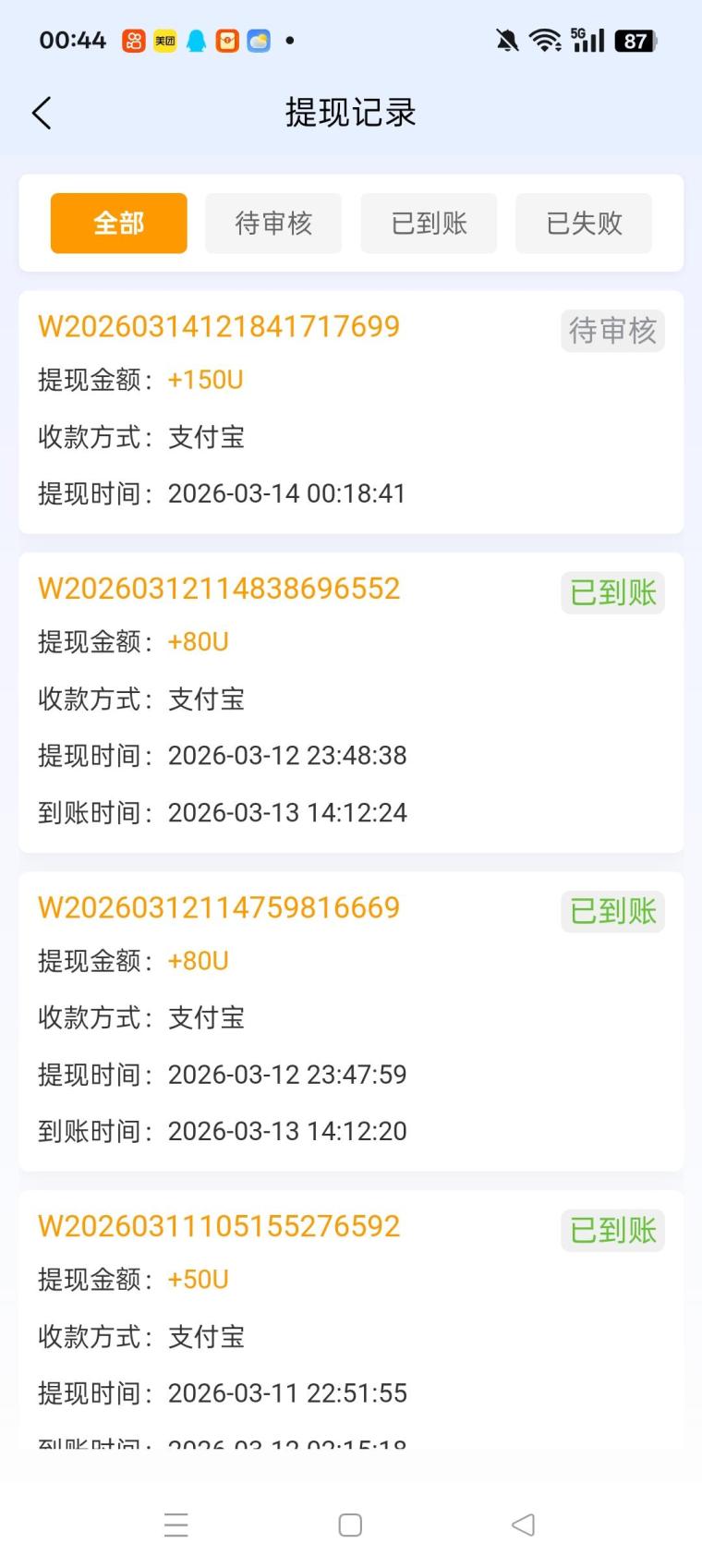The height and width of the screenshot is (1568, 702).
Task: Select the 全部 filter tab
Action: tap(118, 223)
